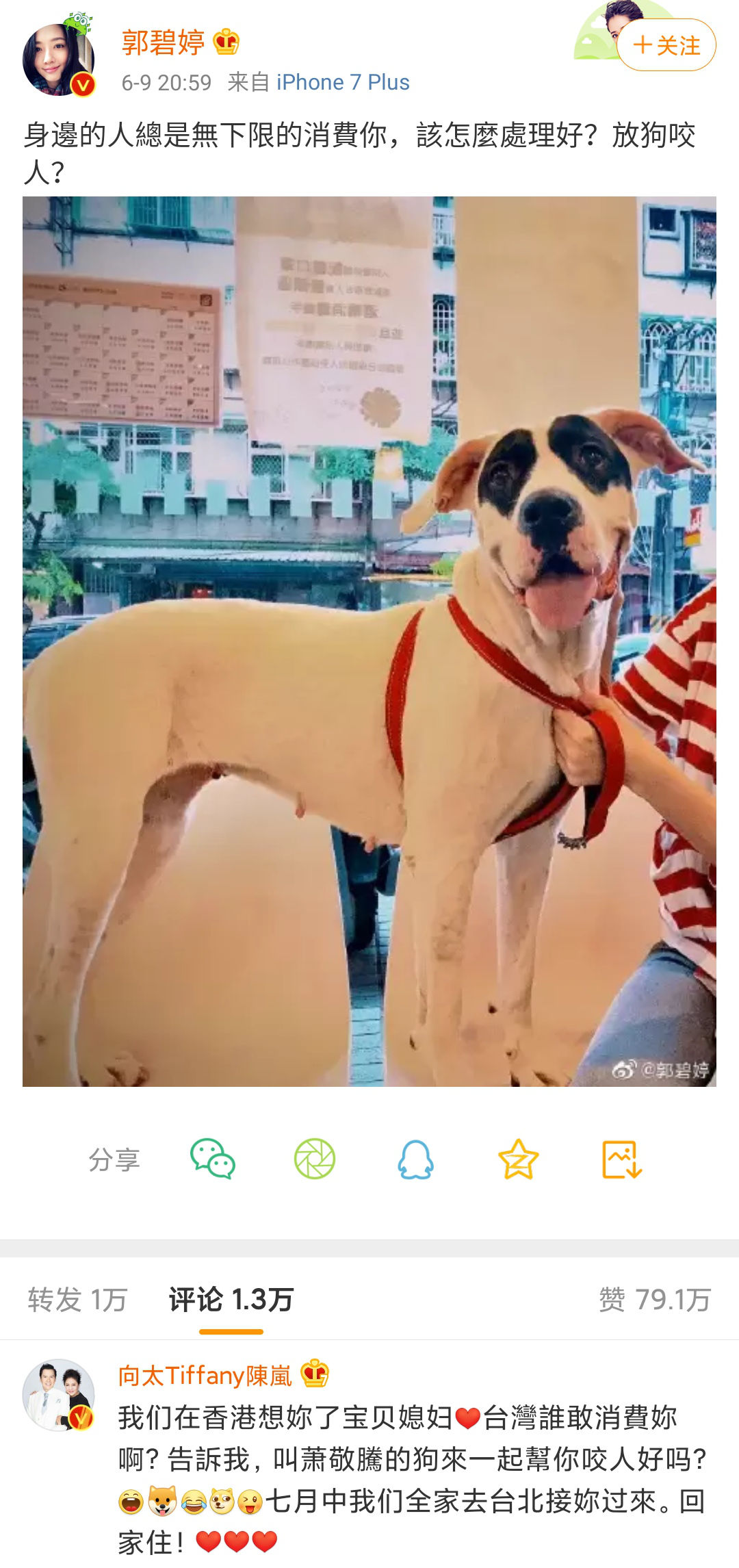Open 郭碧婷's profile avatar
Screen dimensions: 739x1568
point(58,60)
